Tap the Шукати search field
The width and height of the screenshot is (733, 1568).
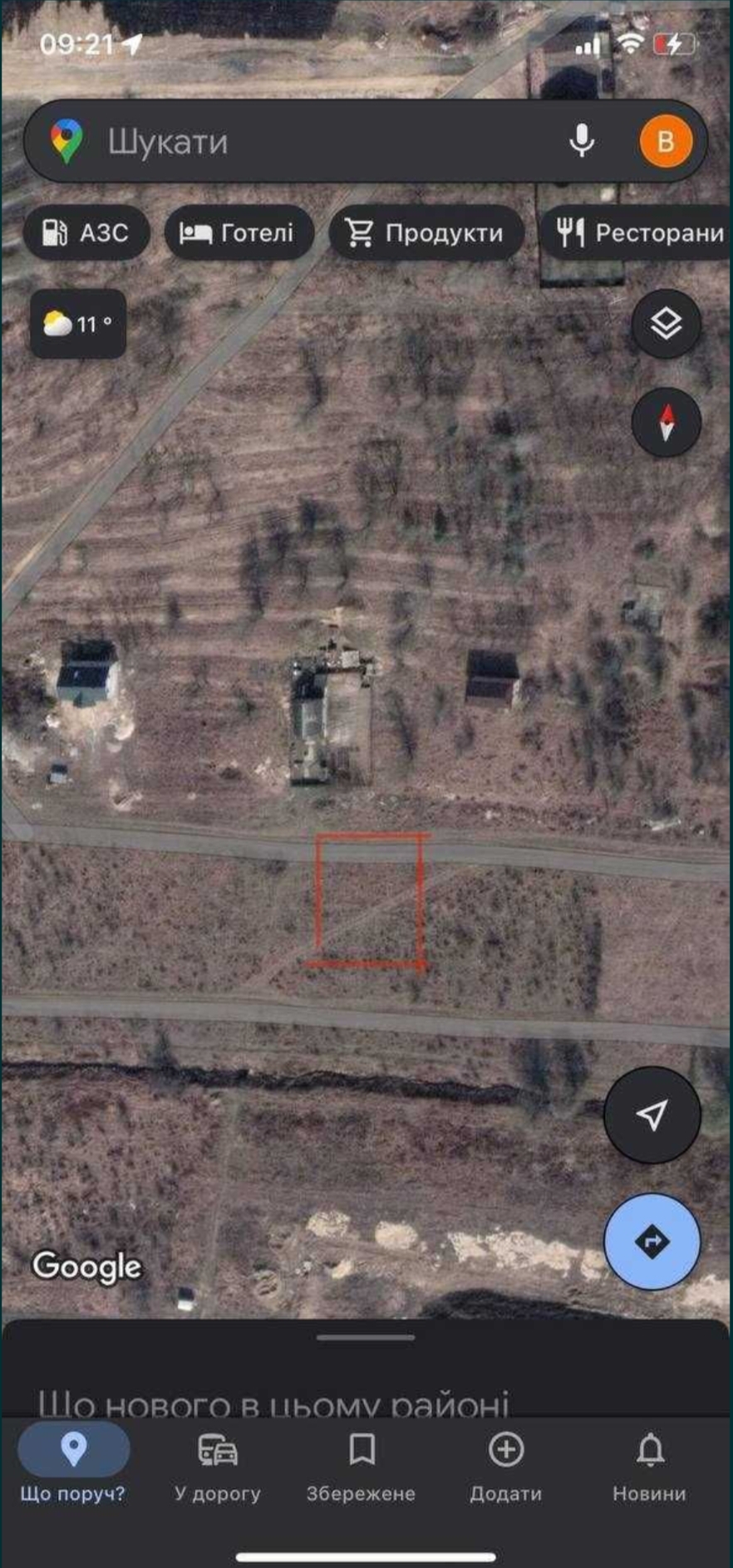(x=316, y=142)
